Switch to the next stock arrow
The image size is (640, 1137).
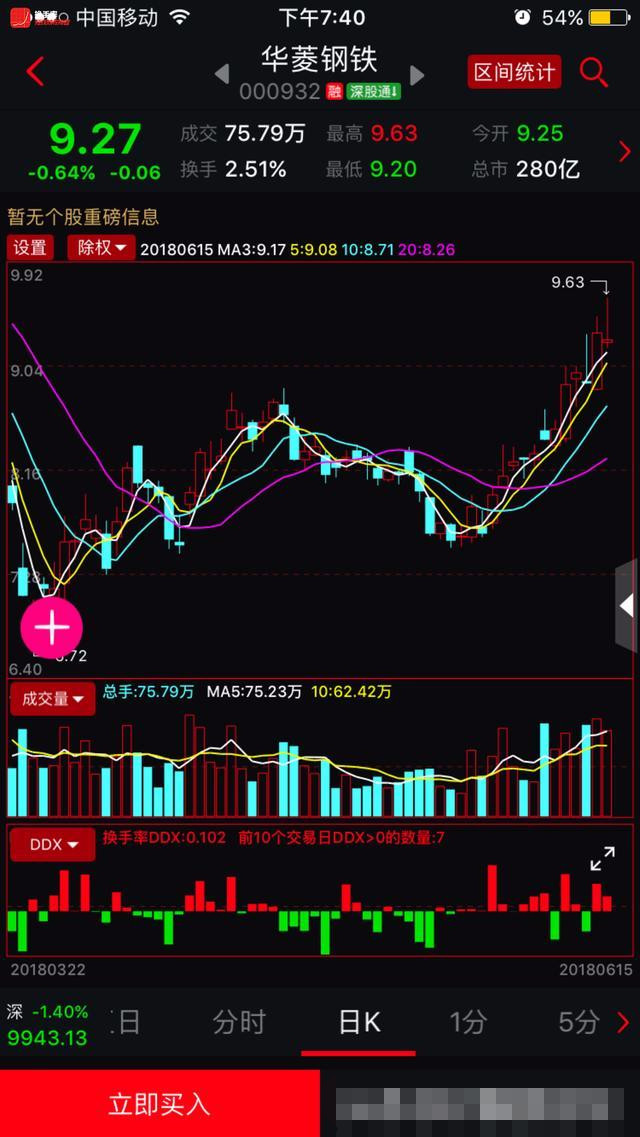point(416,74)
